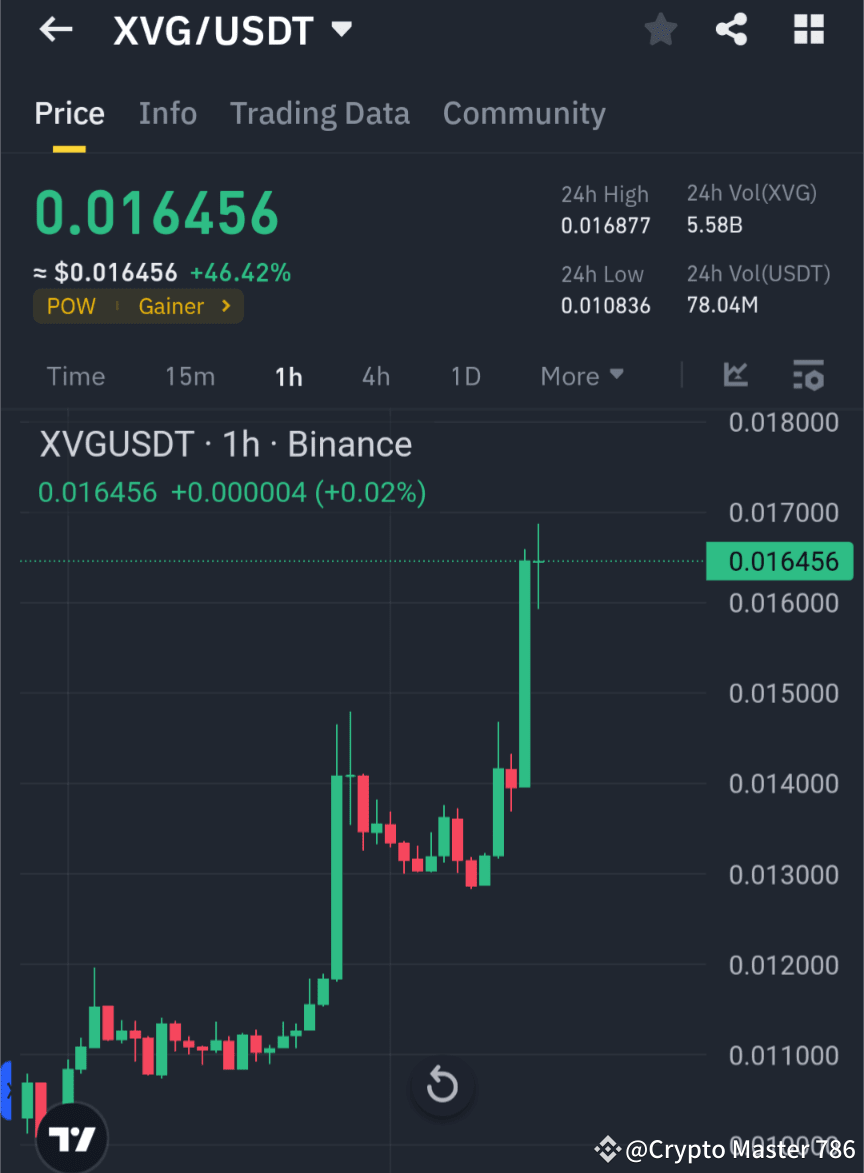Image resolution: width=864 pixels, height=1173 pixels.
Task: Open the share options
Action: click(x=732, y=29)
